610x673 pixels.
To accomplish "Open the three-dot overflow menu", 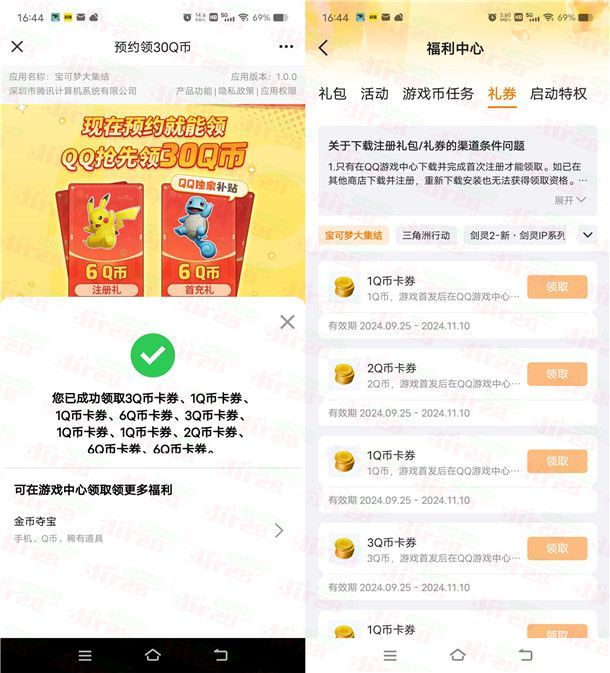I will pos(287,46).
